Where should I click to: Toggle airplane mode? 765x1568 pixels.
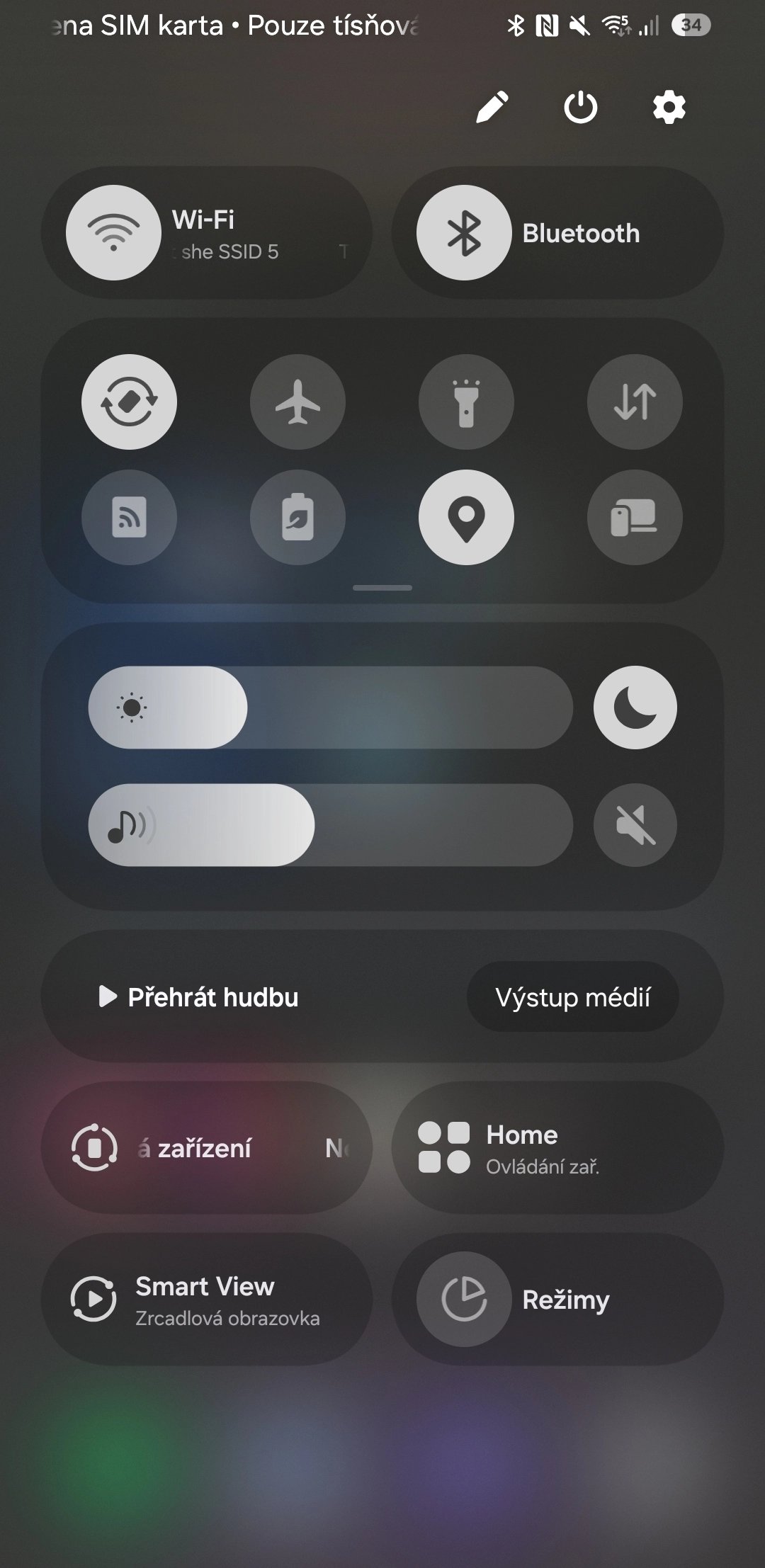297,402
